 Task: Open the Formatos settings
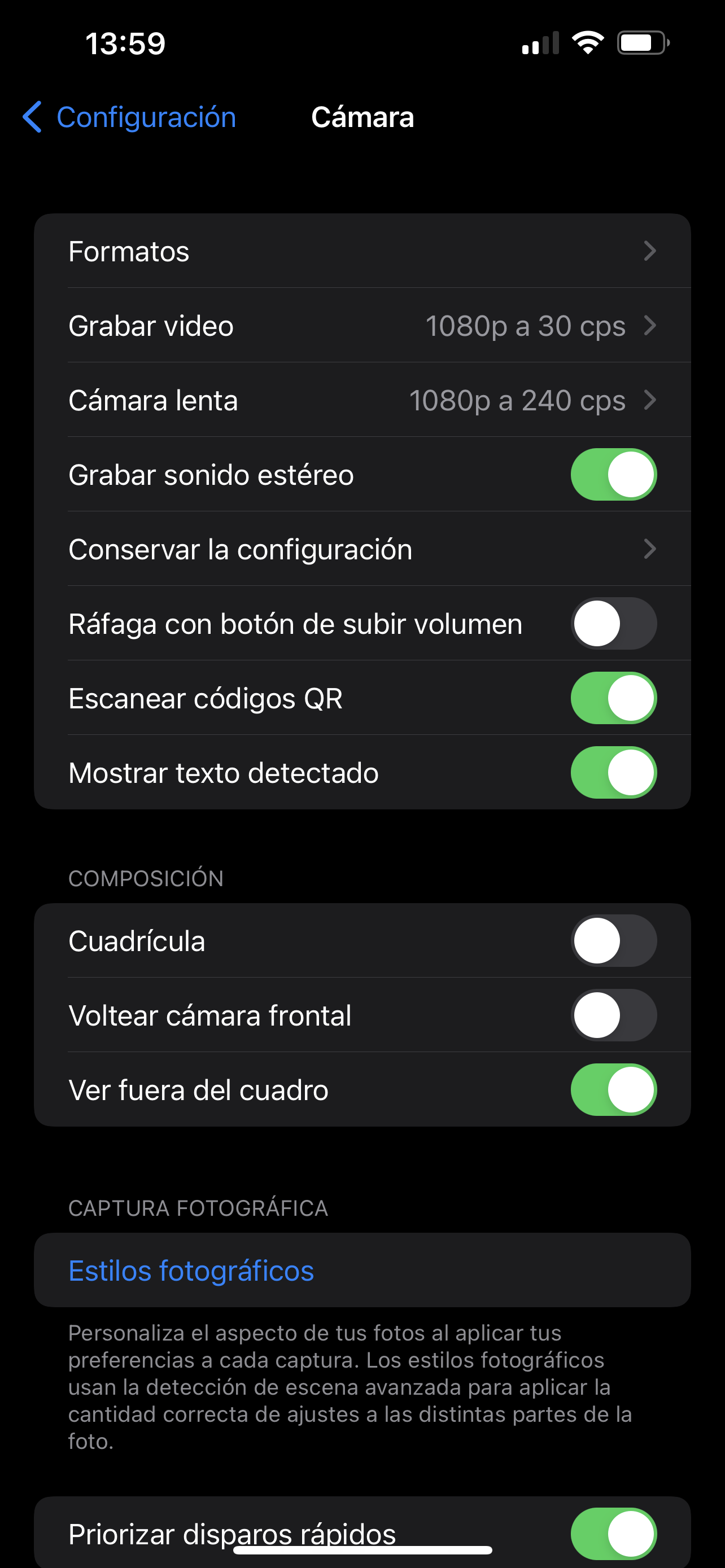(362, 251)
